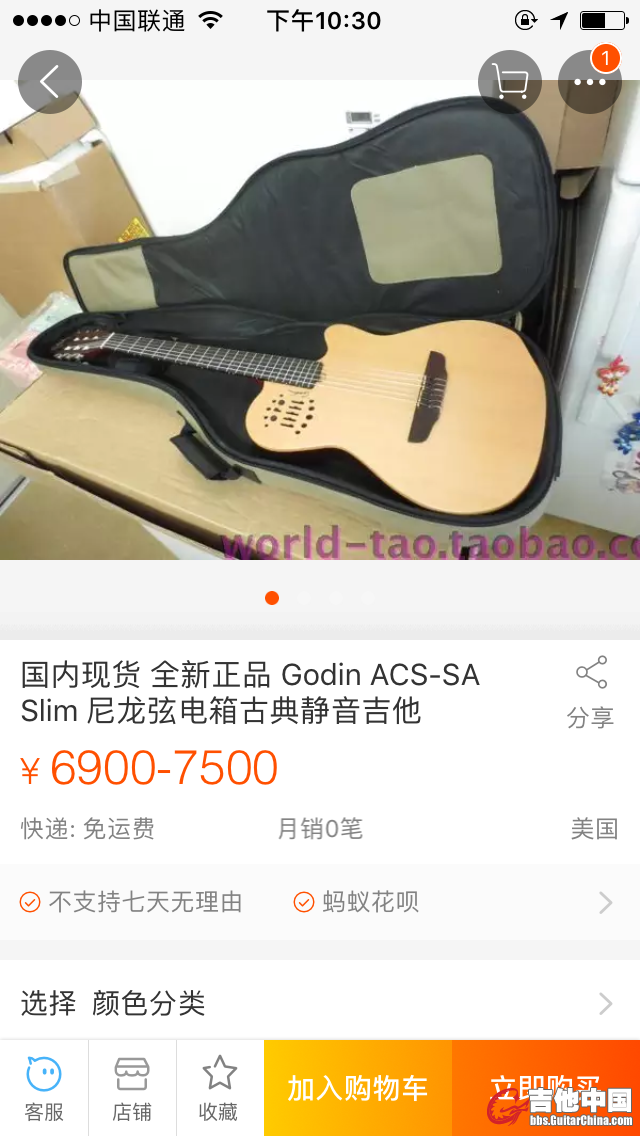
Task: Share this Godin guitar listing
Action: pos(590,692)
